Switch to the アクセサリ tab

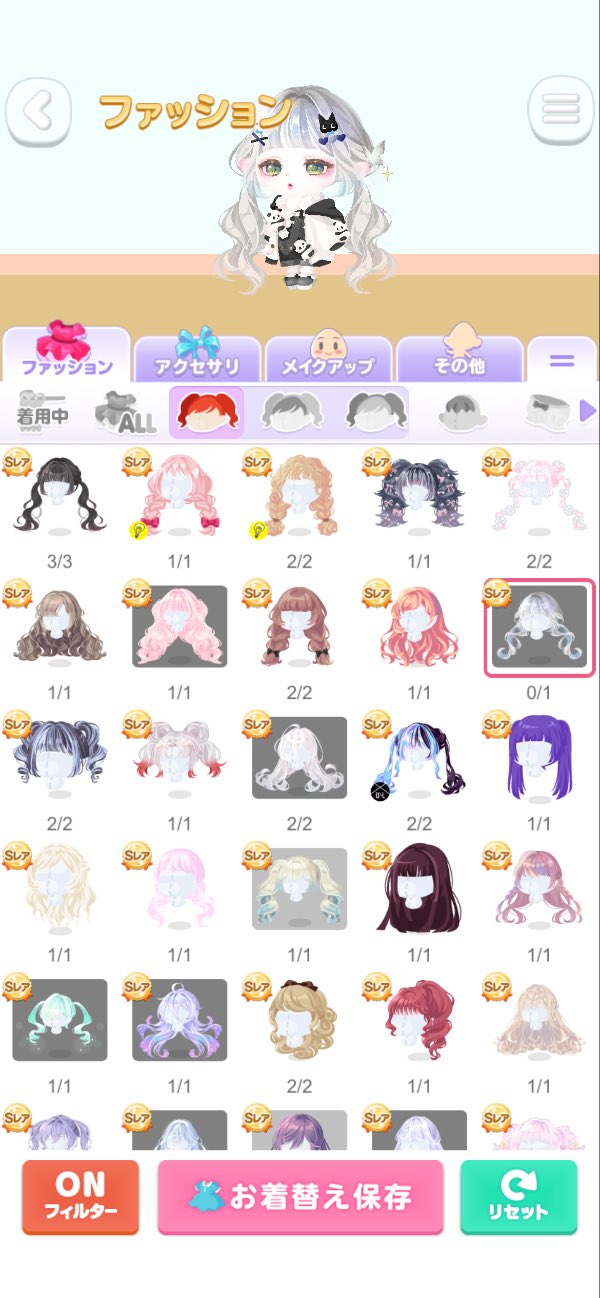[197, 357]
